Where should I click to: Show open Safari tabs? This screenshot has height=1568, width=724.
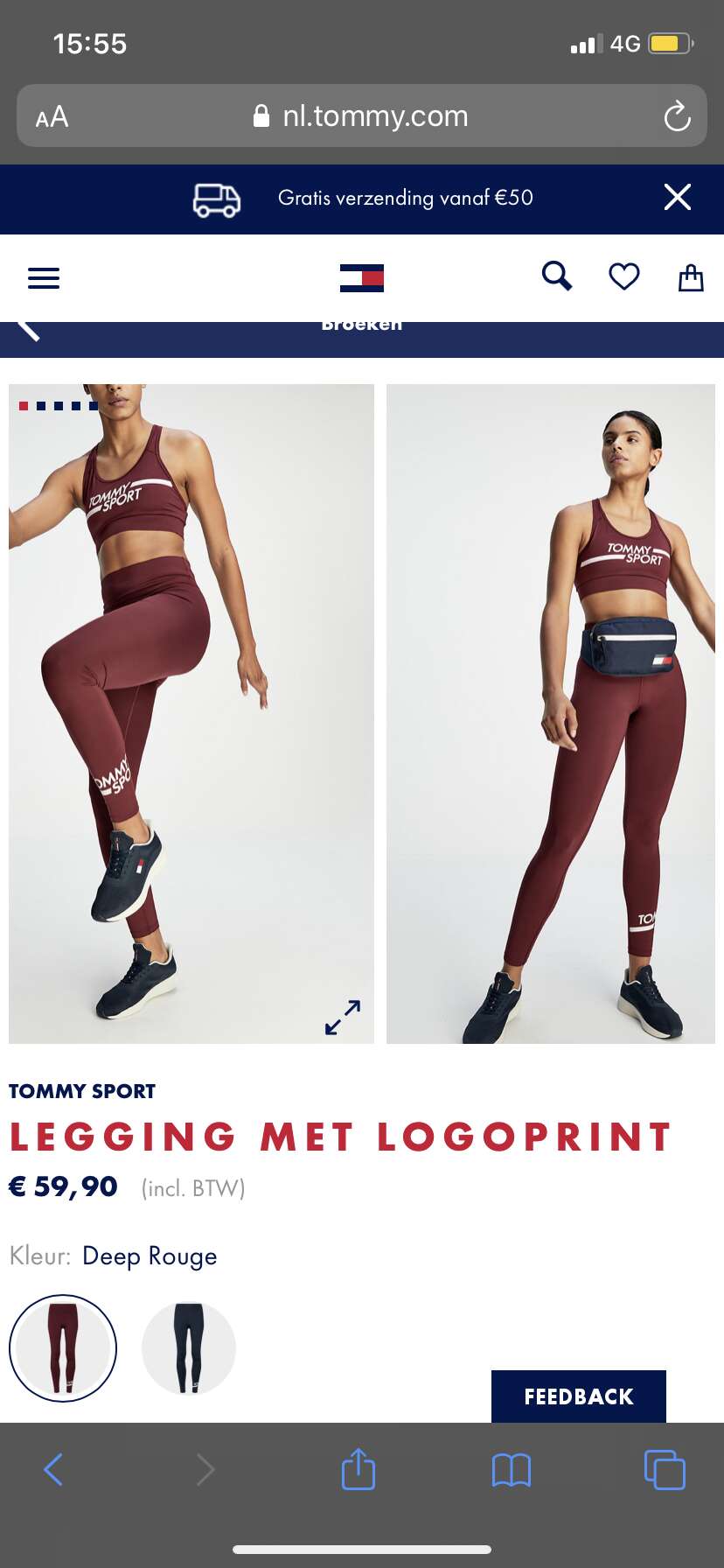click(x=665, y=1469)
